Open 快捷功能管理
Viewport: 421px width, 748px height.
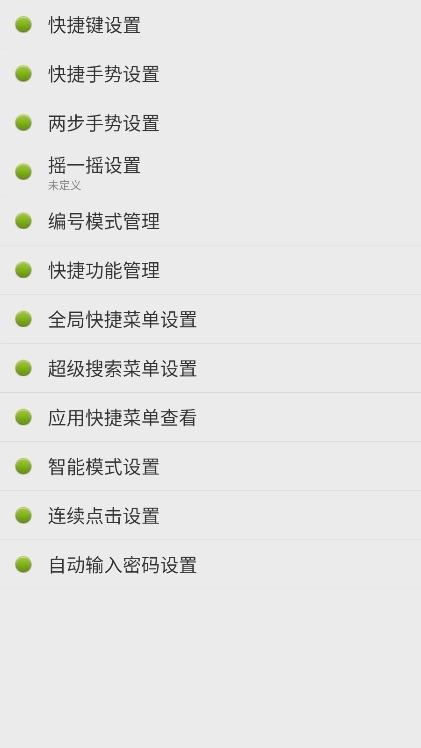click(x=210, y=270)
